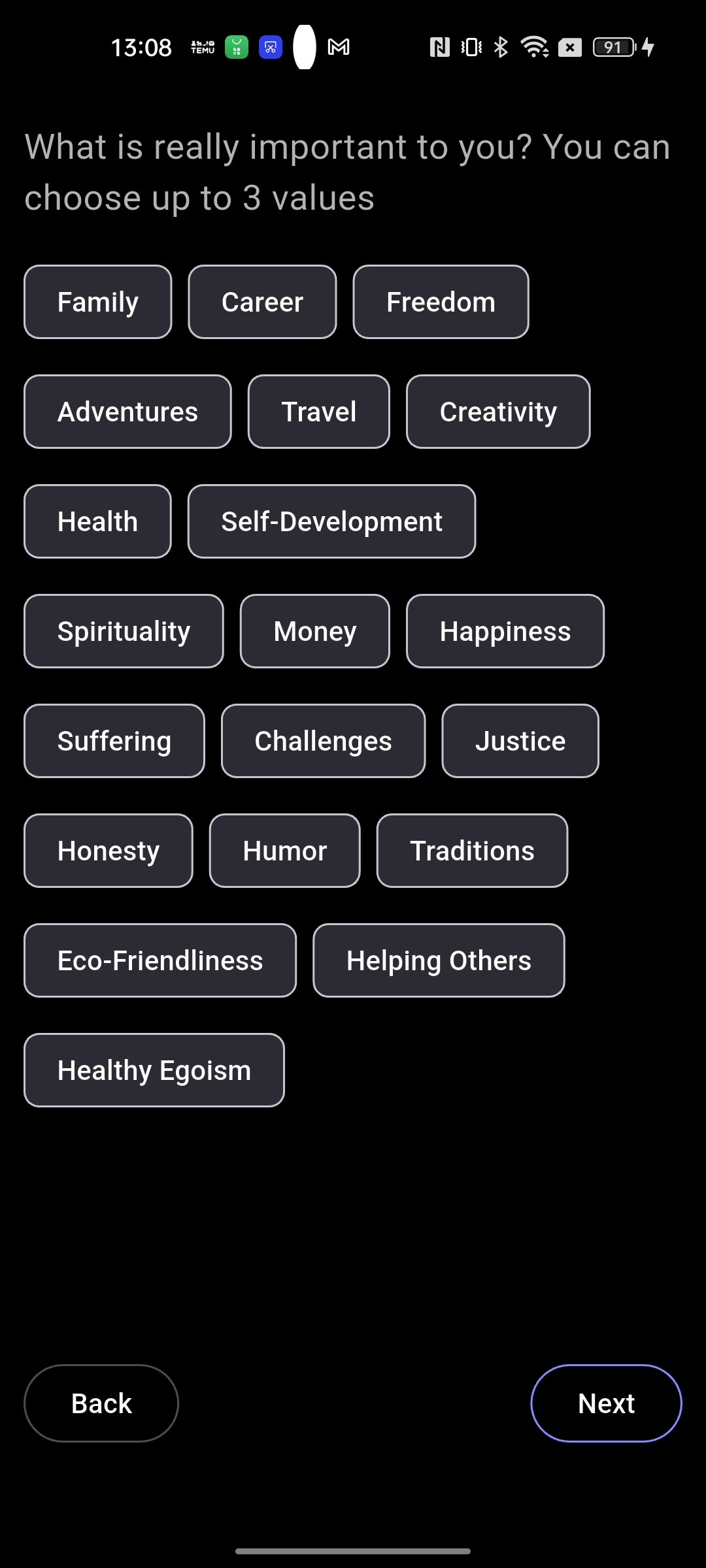Select Adventures from the values

127,412
